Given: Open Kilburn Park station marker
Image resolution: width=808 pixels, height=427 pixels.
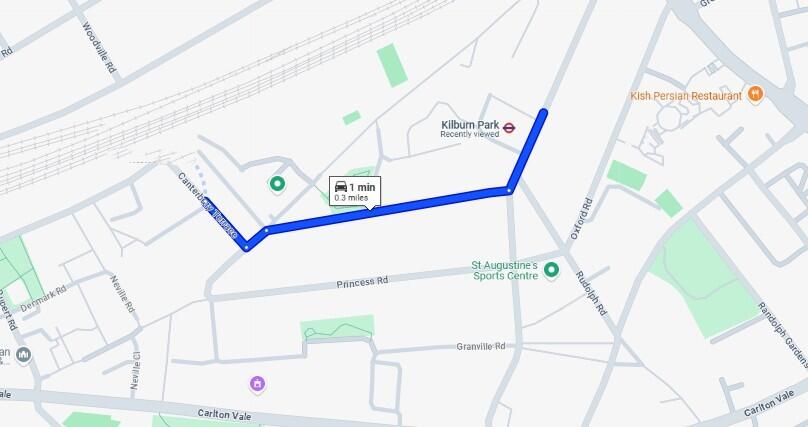Looking at the screenshot, I should pos(509,128).
